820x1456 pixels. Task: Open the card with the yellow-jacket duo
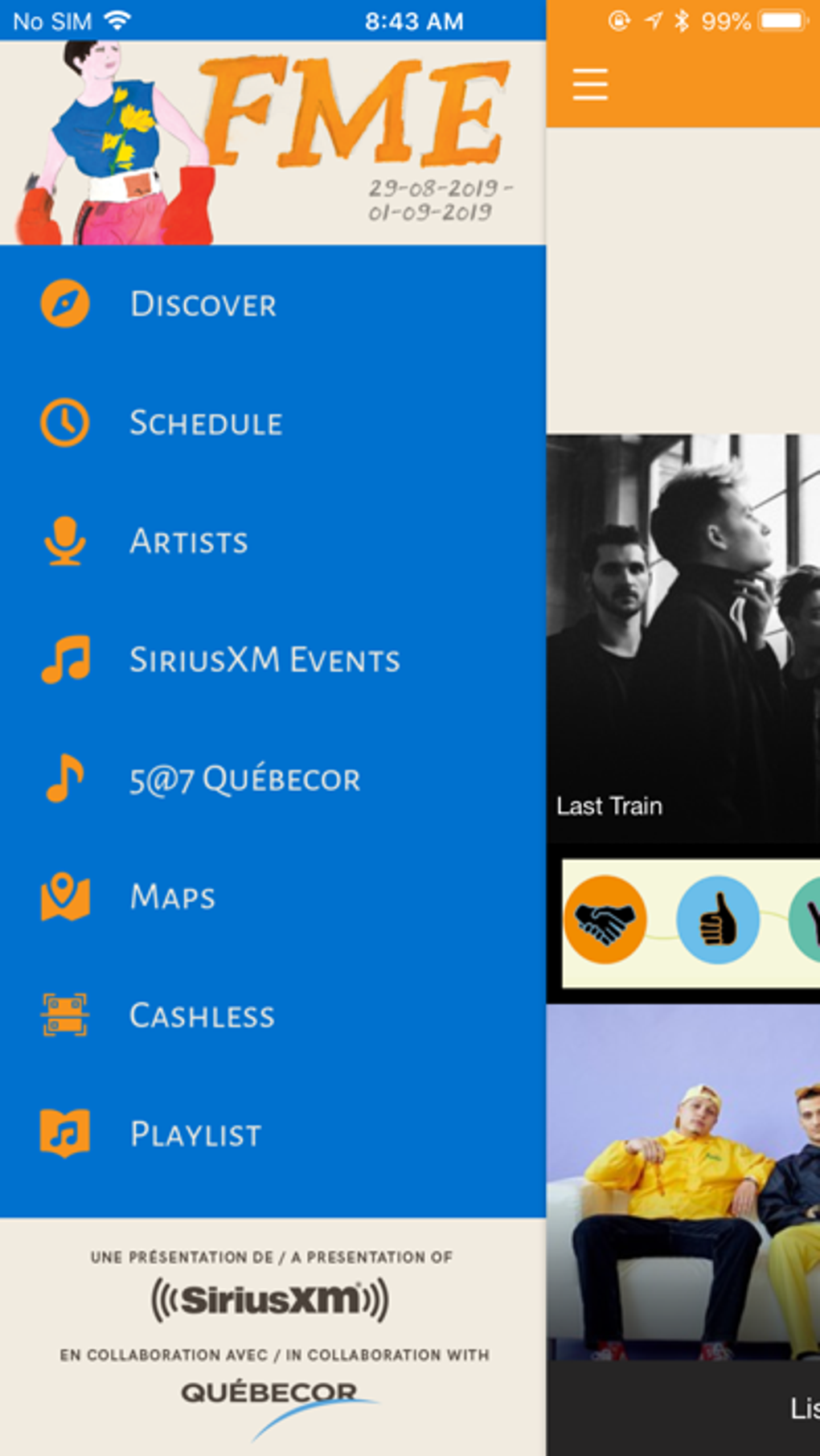coord(683,1229)
